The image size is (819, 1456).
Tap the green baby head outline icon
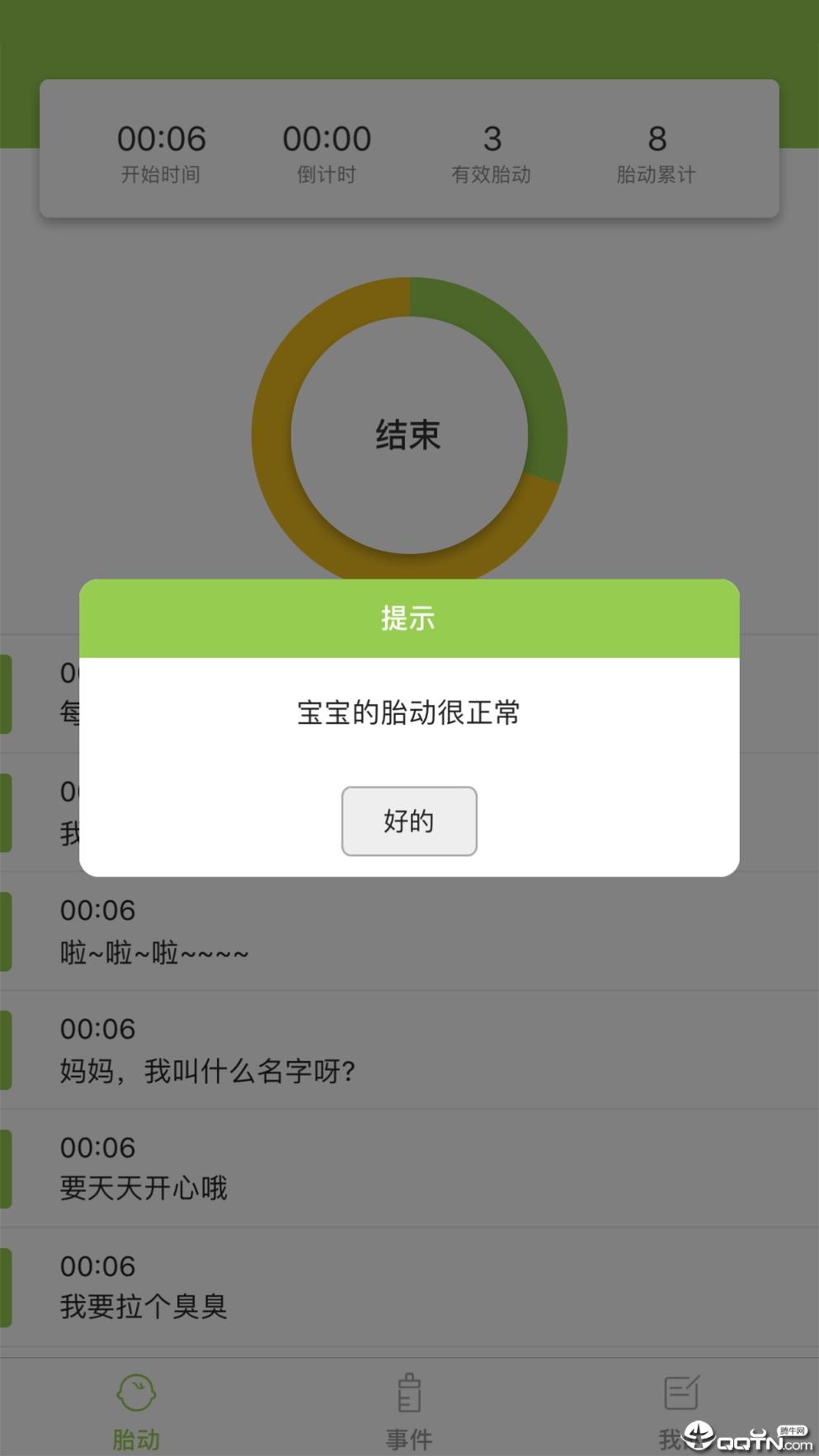coord(136,1393)
